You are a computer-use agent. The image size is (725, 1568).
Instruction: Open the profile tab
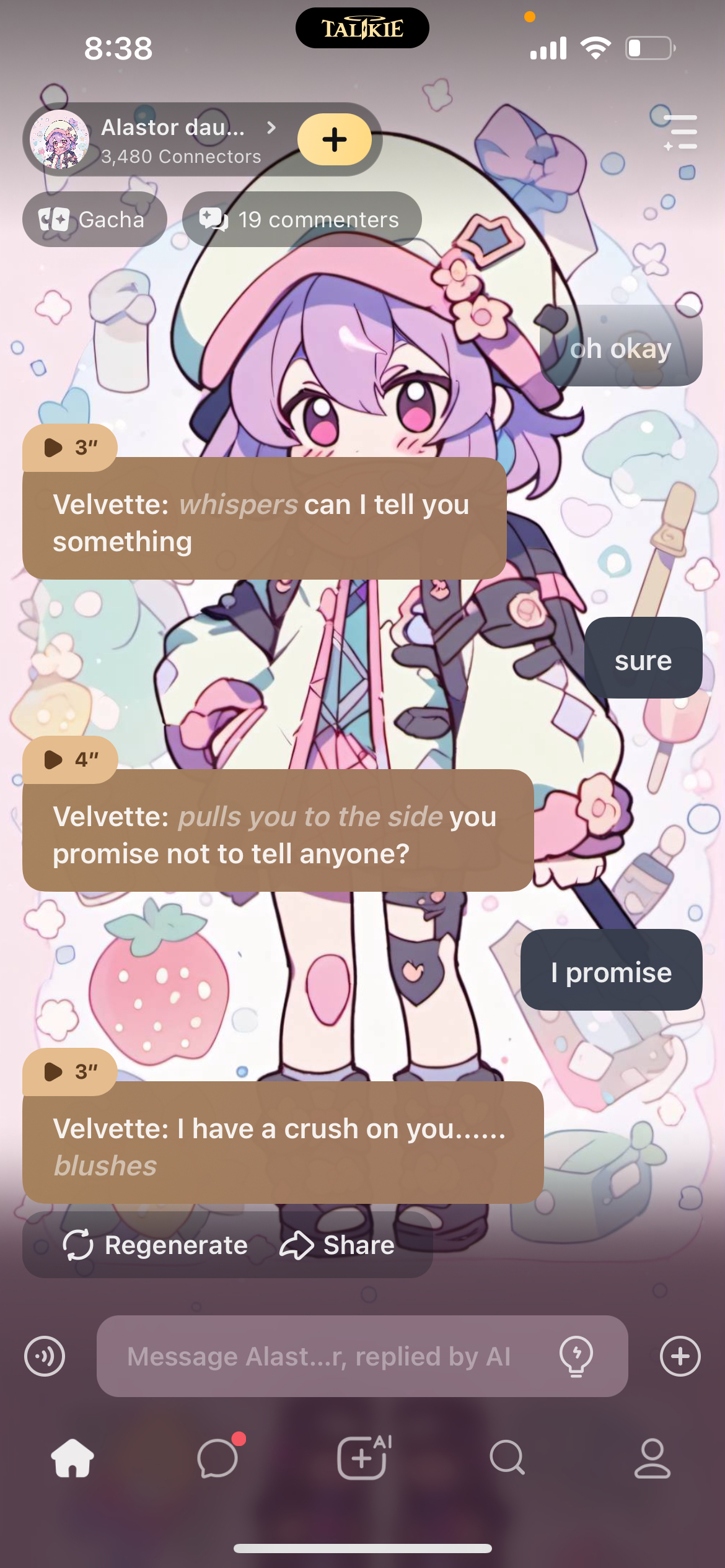click(x=652, y=1458)
